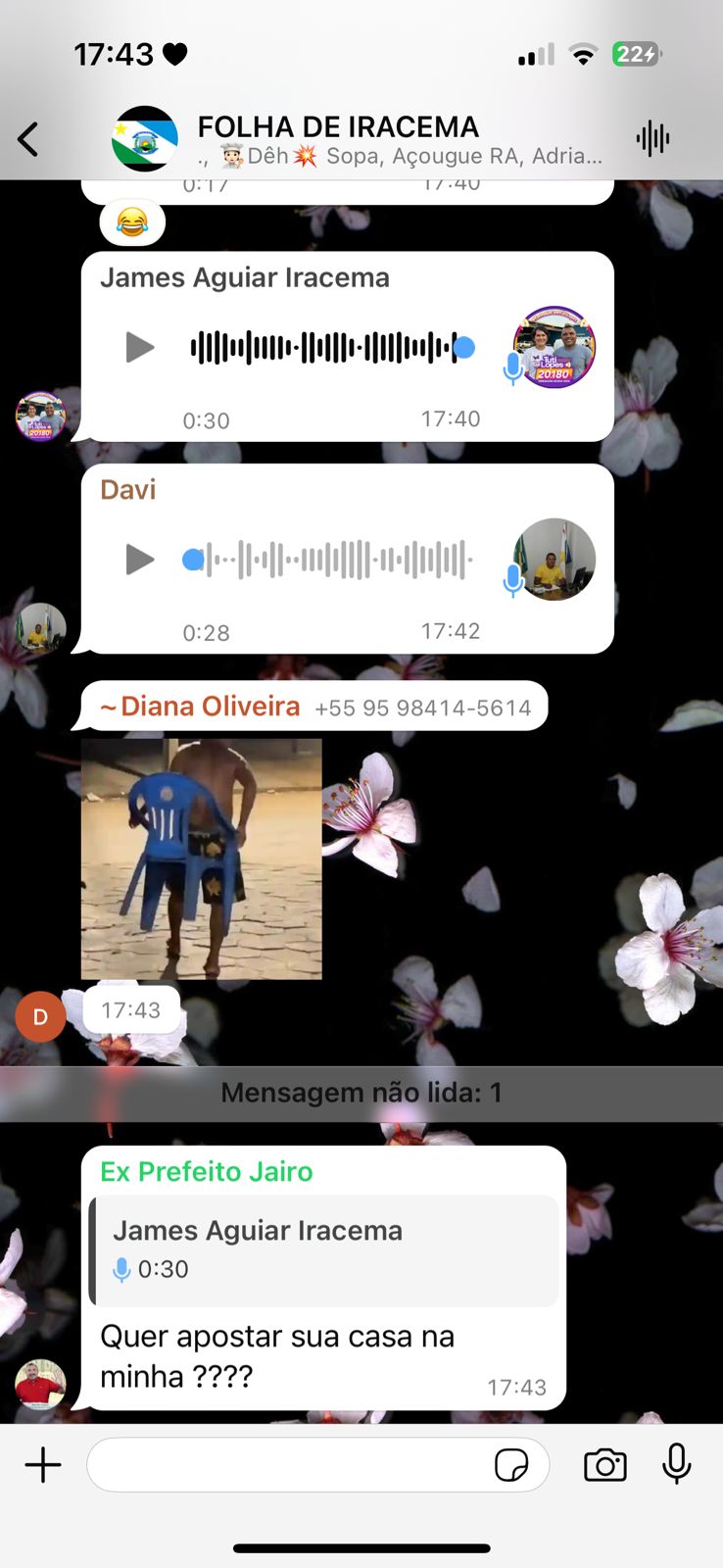Play James Aguiar Iracema's voice message
The width and height of the screenshot is (723, 1568).
point(140,347)
